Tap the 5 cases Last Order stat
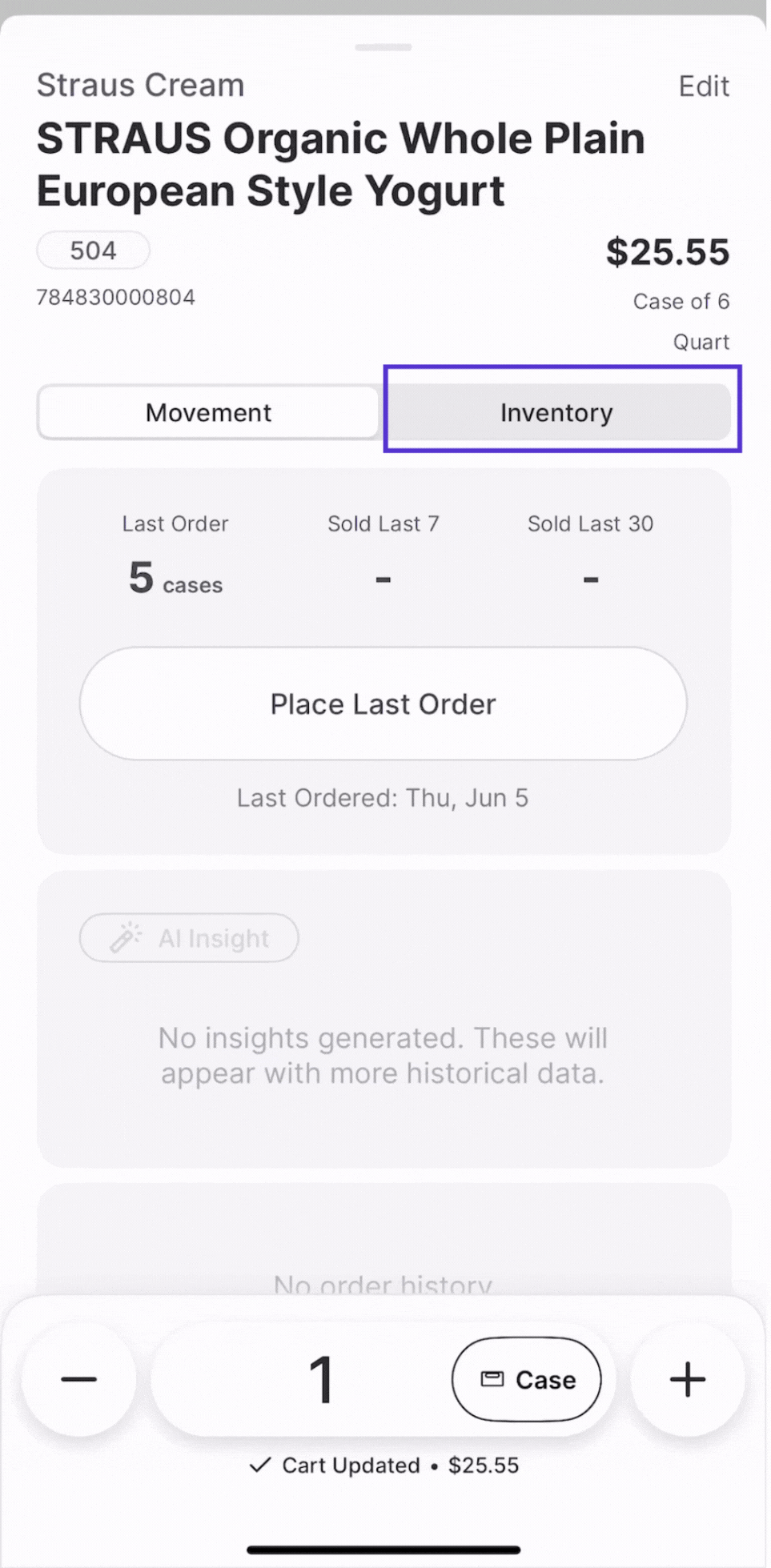Viewport: 771px width, 1568px height. click(x=175, y=578)
